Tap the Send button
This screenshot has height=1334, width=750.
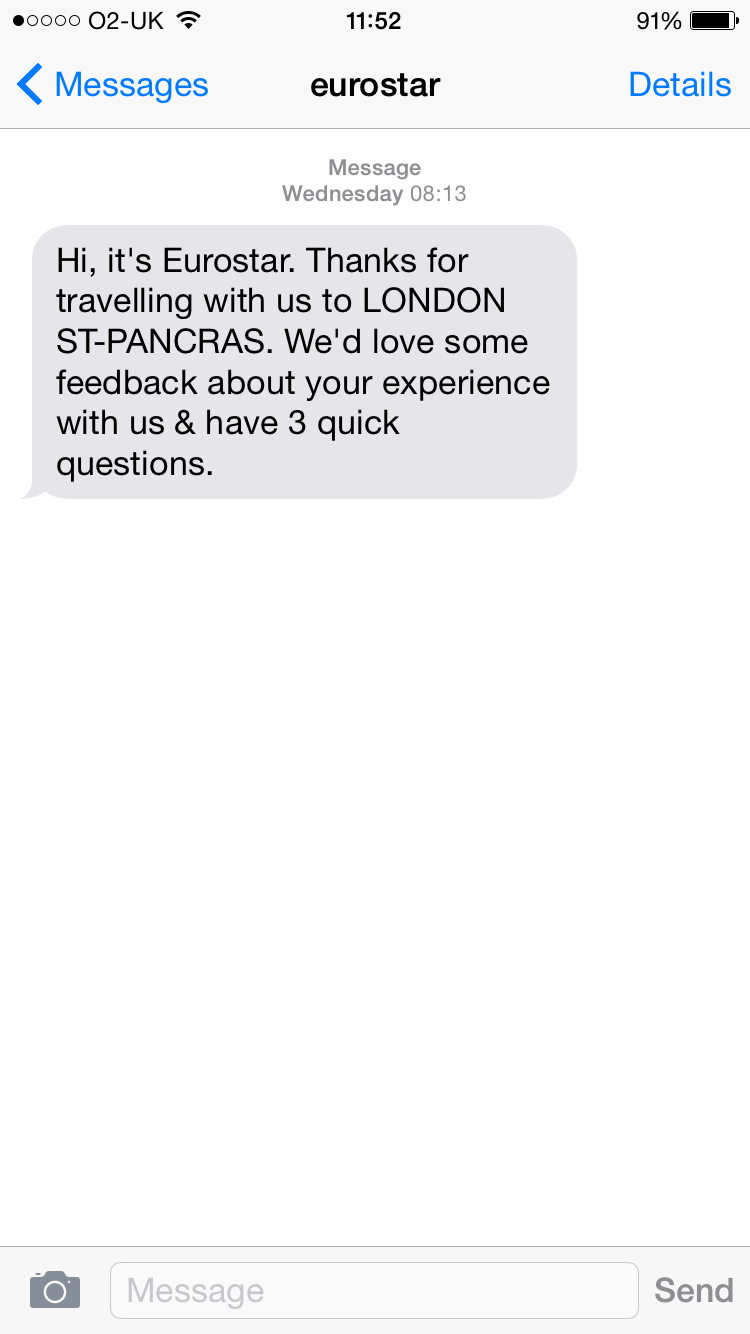pyautogui.click(x=693, y=1290)
